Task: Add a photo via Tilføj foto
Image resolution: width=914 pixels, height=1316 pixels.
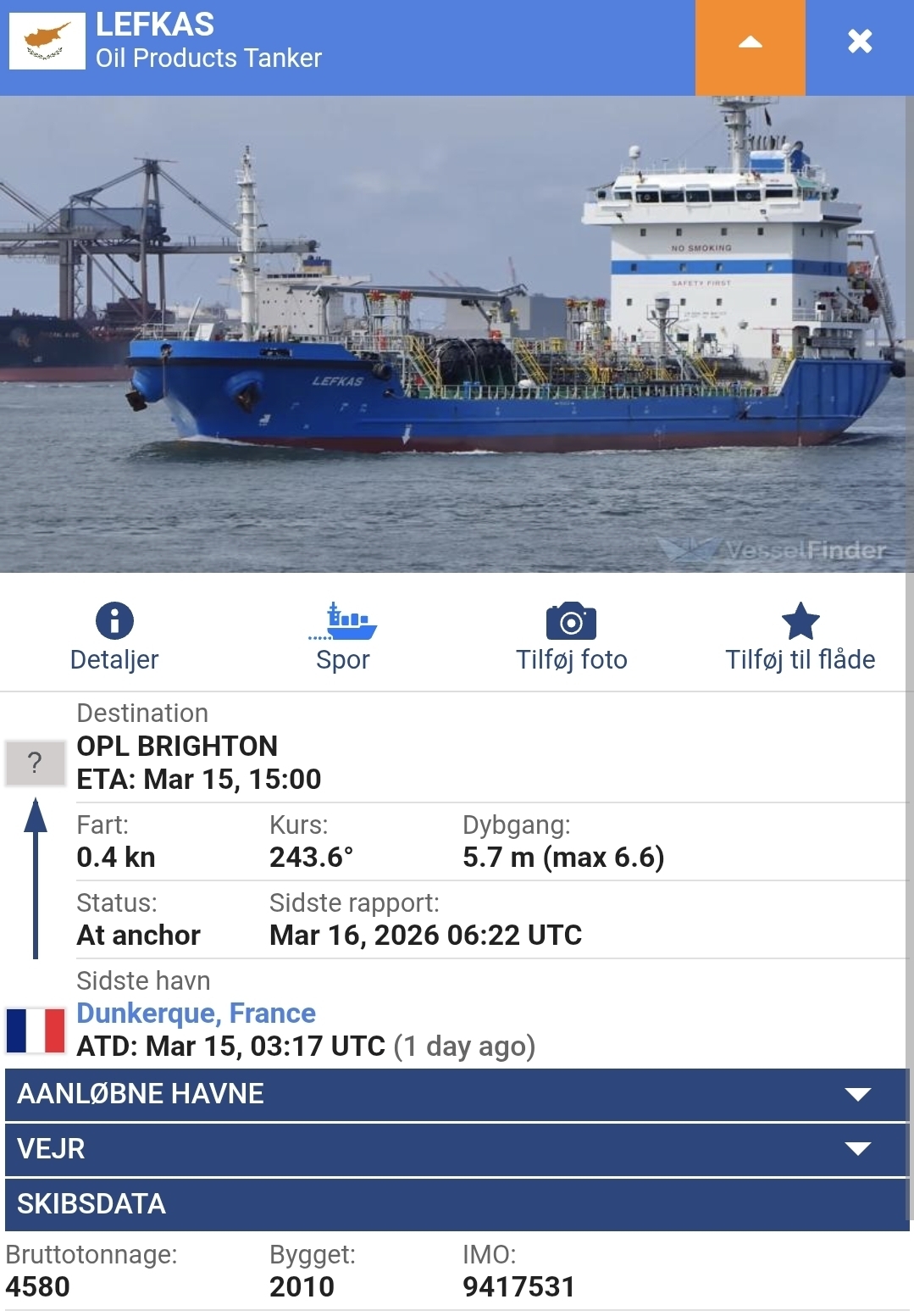Action: click(572, 636)
